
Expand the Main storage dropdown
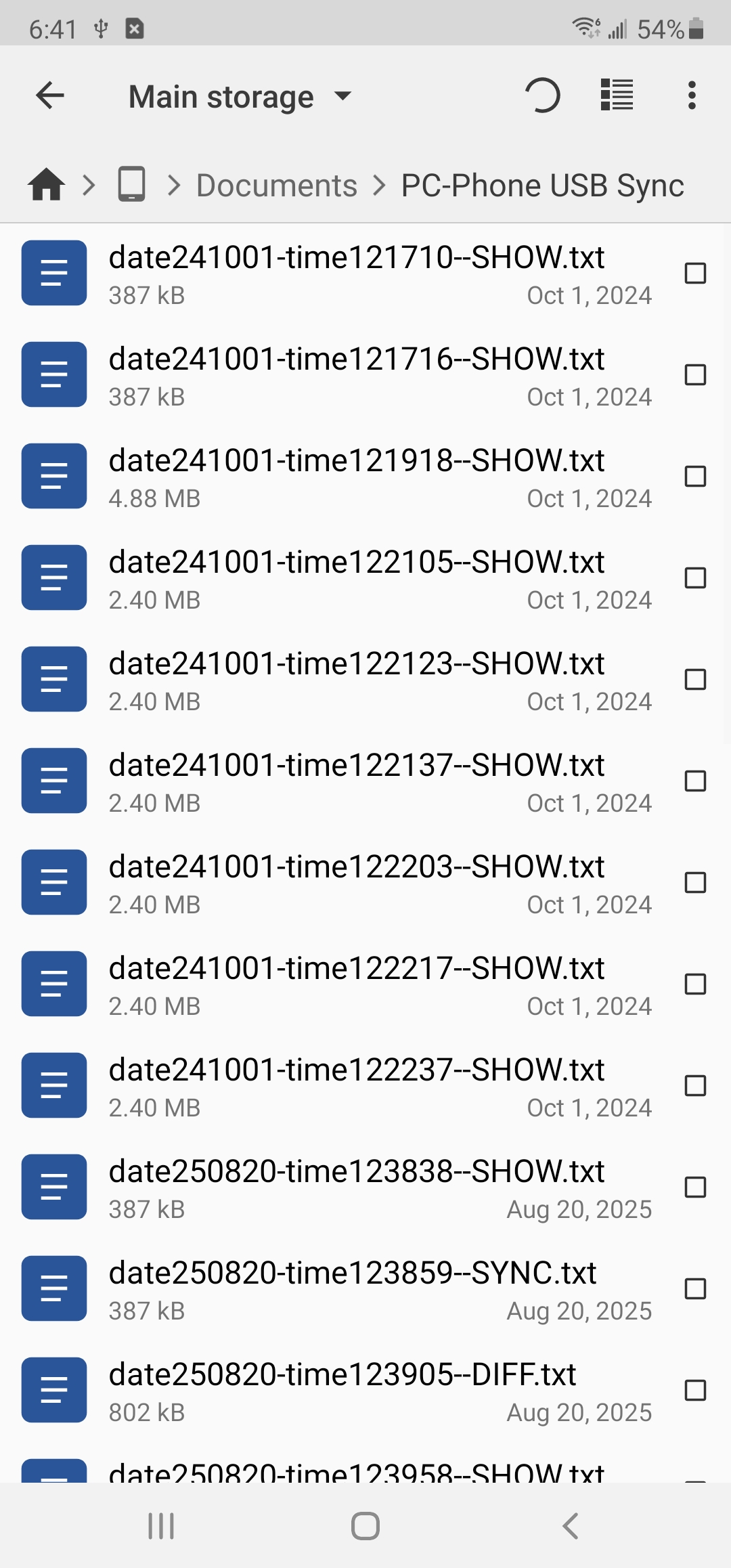(x=240, y=97)
